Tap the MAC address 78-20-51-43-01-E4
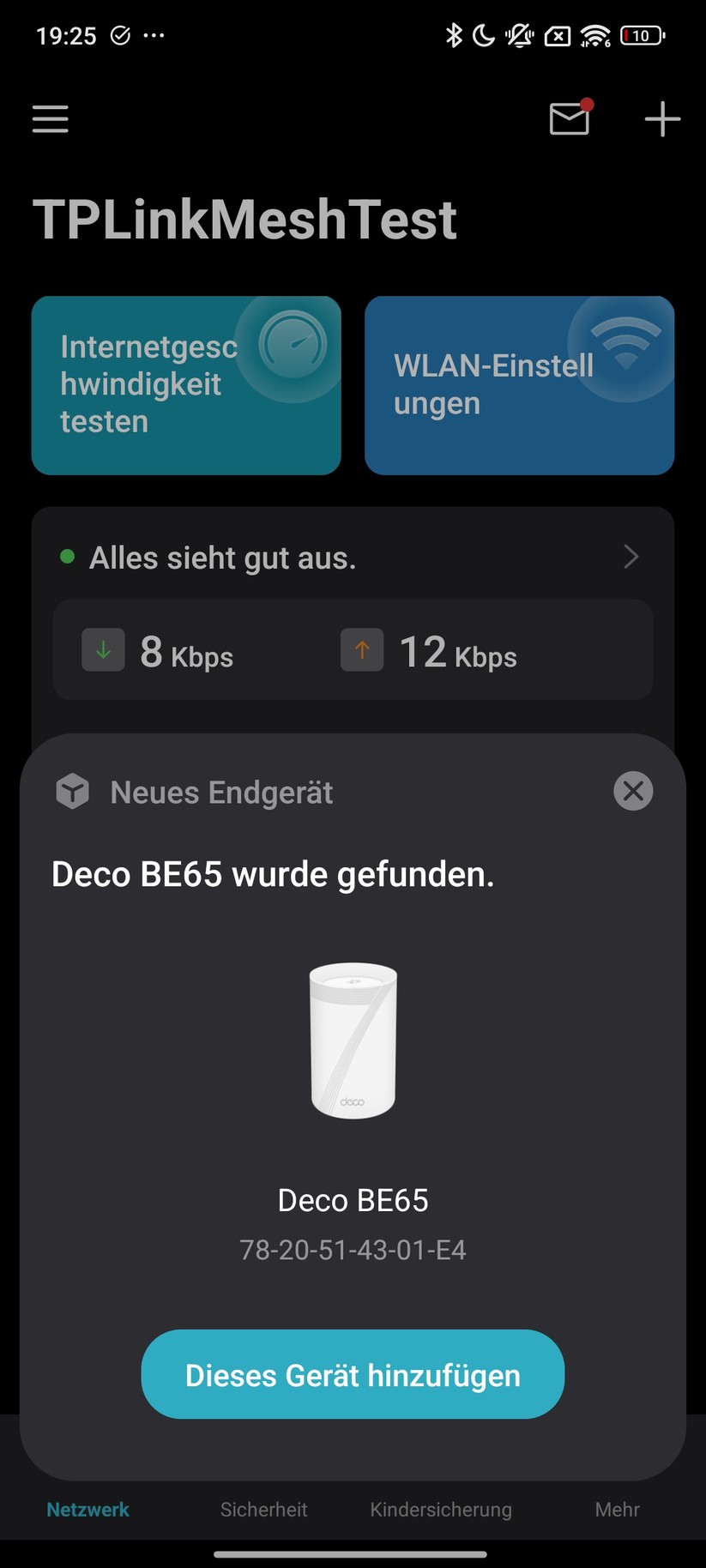 click(x=353, y=1251)
